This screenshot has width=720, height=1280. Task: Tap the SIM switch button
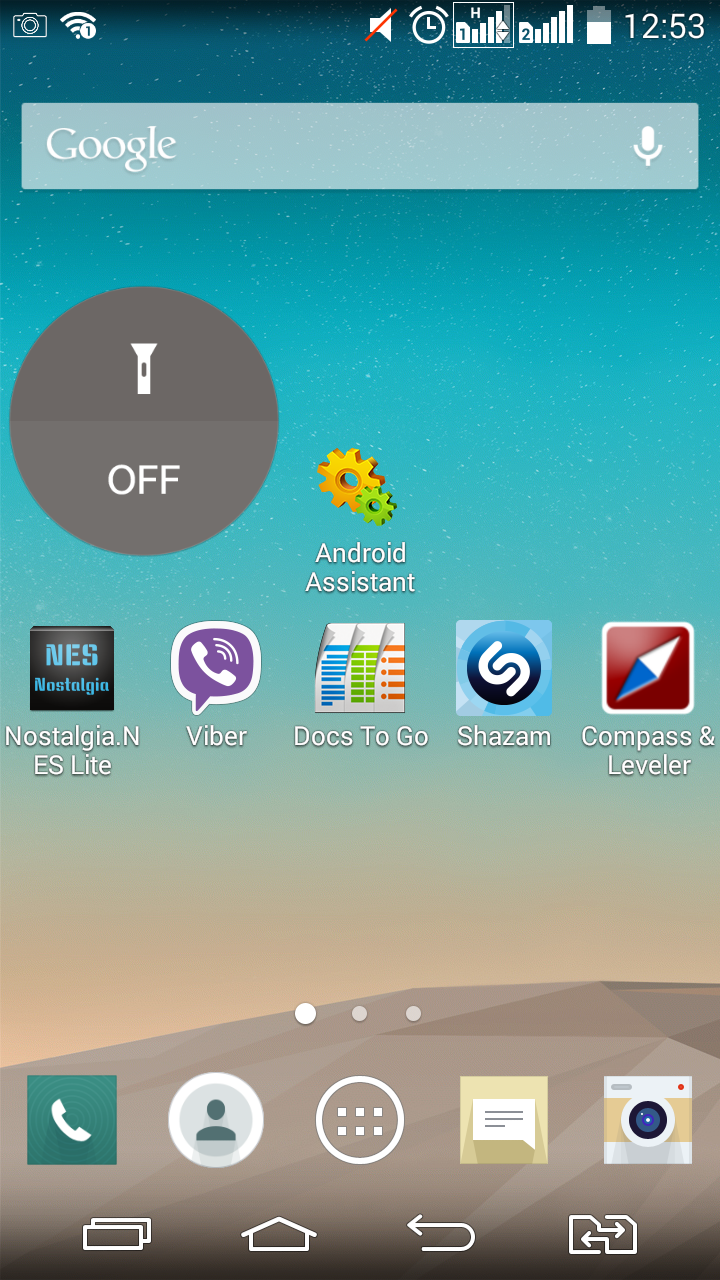602,1234
